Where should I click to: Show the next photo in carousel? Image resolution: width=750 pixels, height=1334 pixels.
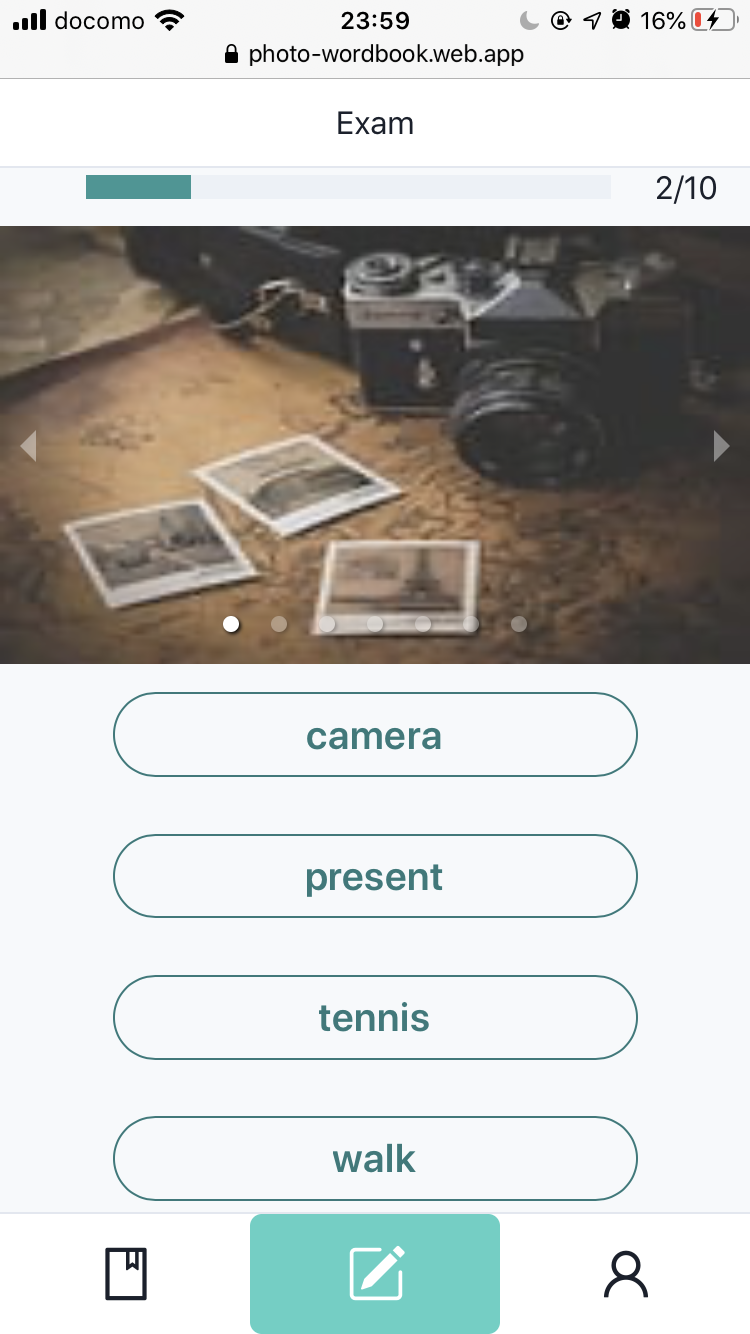point(721,446)
